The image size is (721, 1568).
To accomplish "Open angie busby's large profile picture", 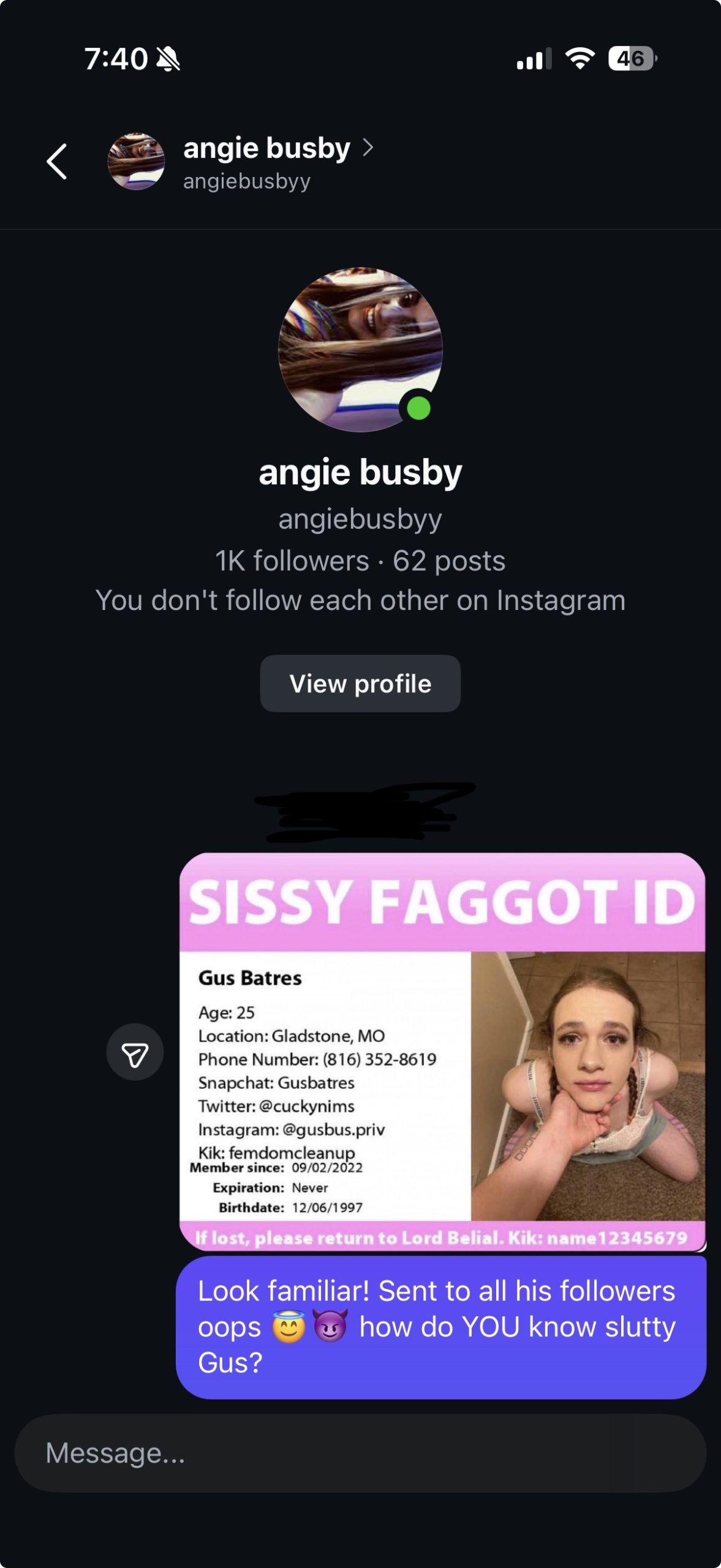I will click(x=360, y=350).
